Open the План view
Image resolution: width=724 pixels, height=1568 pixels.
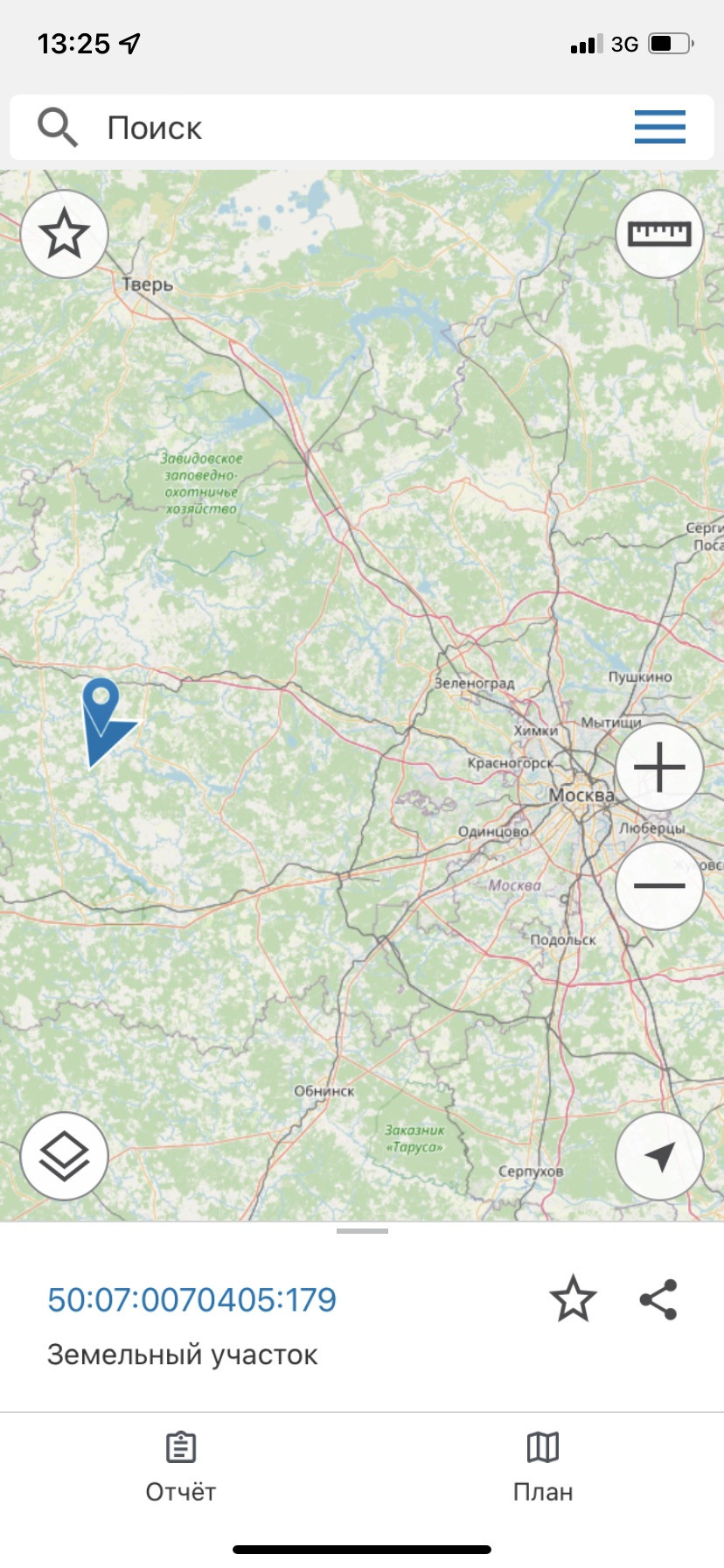pos(542,1466)
